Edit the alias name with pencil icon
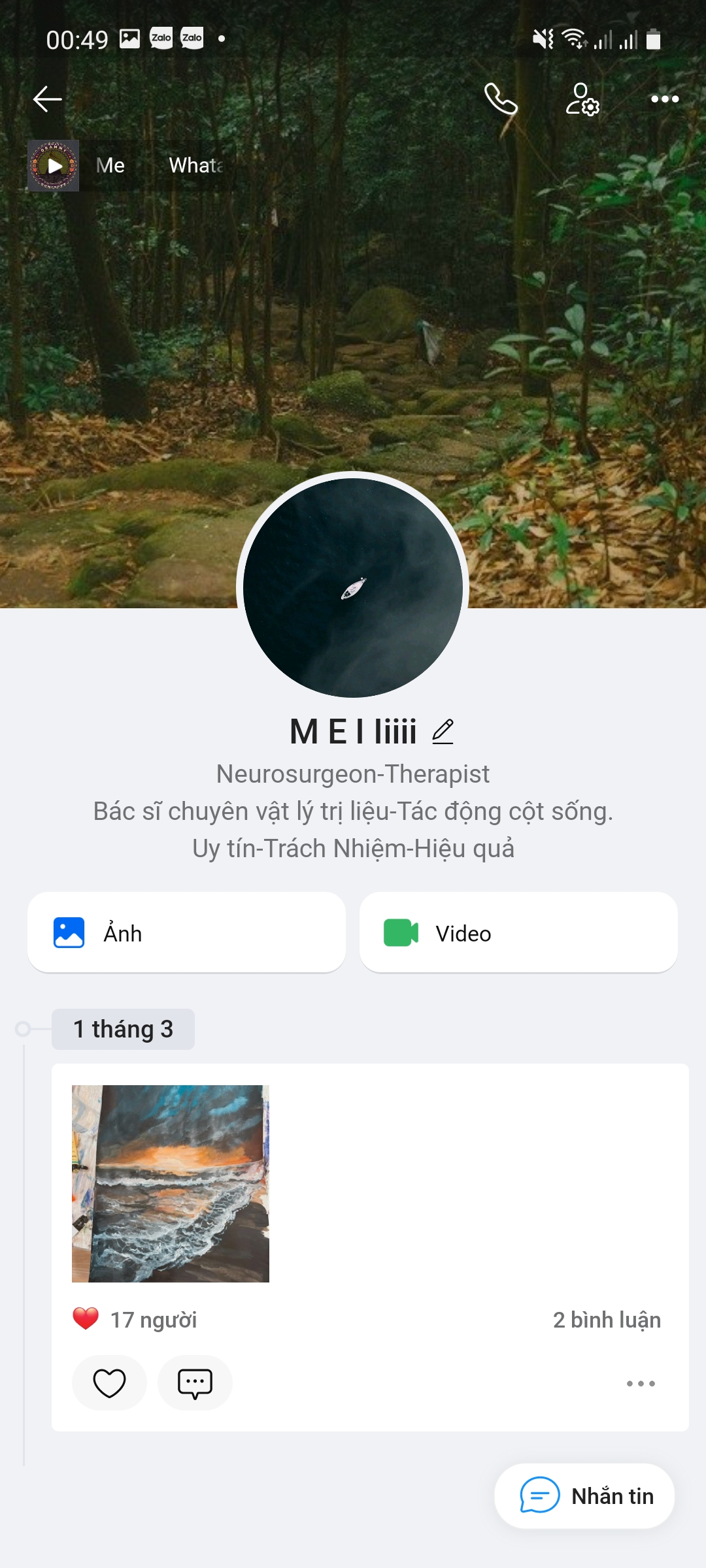 click(x=443, y=732)
